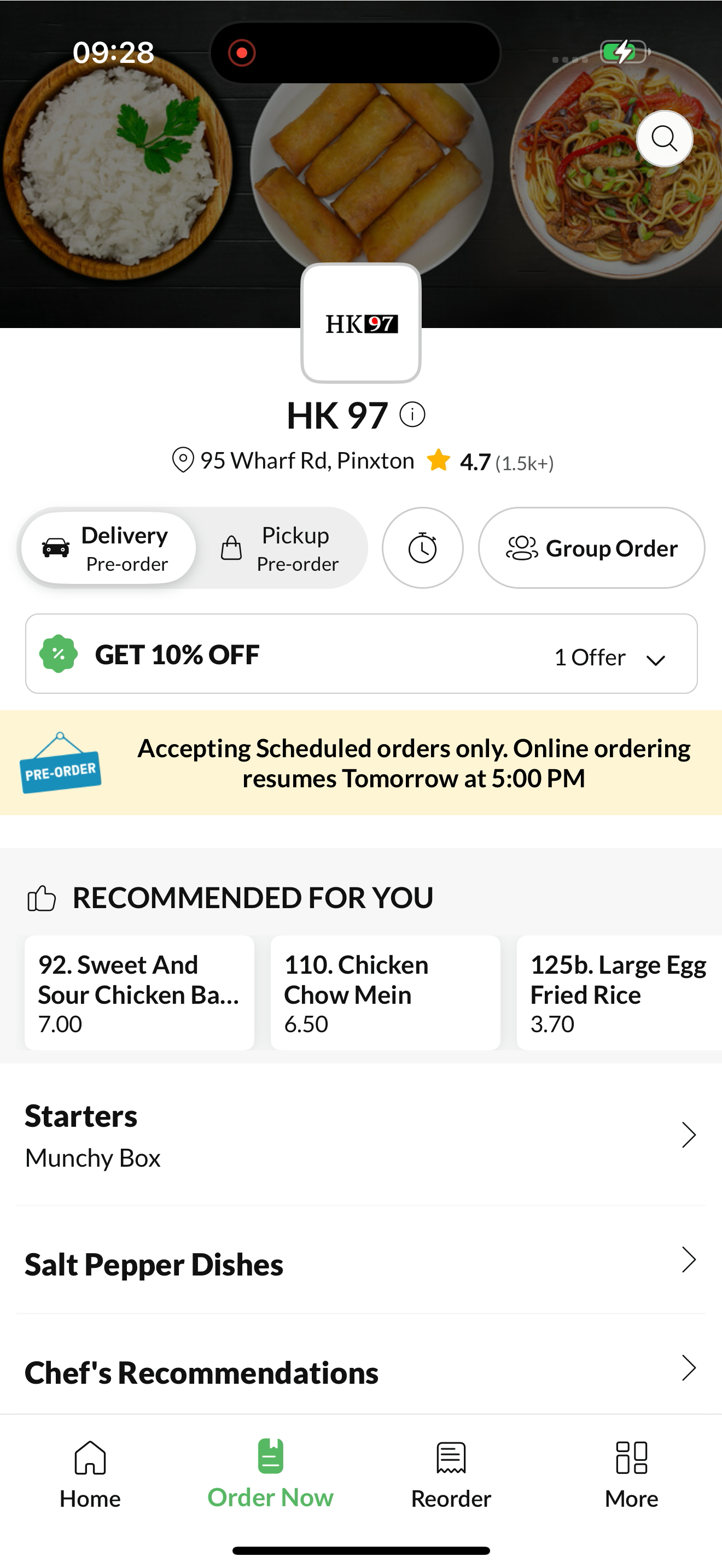Open the search magnifier icon

click(x=664, y=139)
